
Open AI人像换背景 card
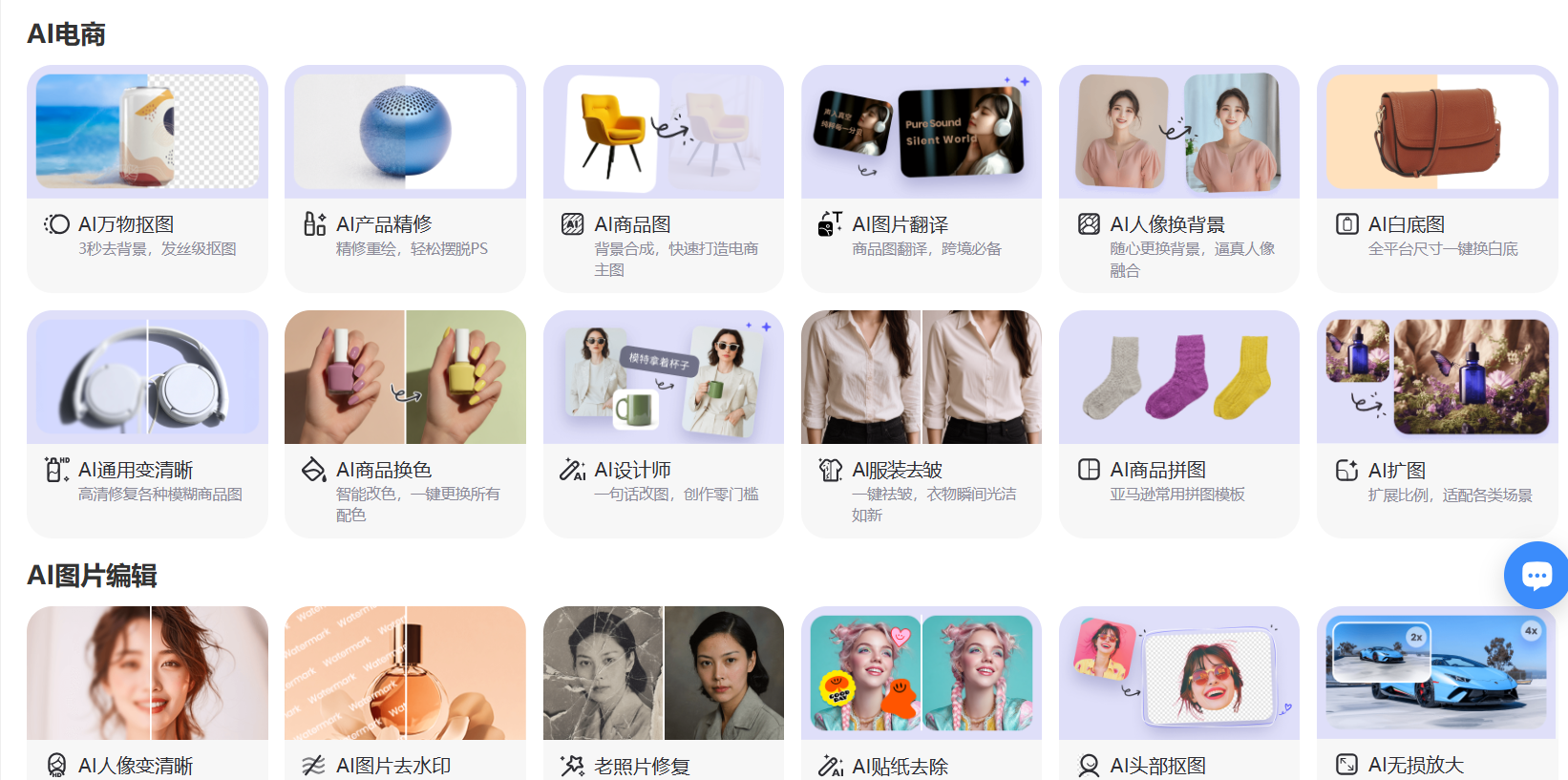(x=1179, y=179)
